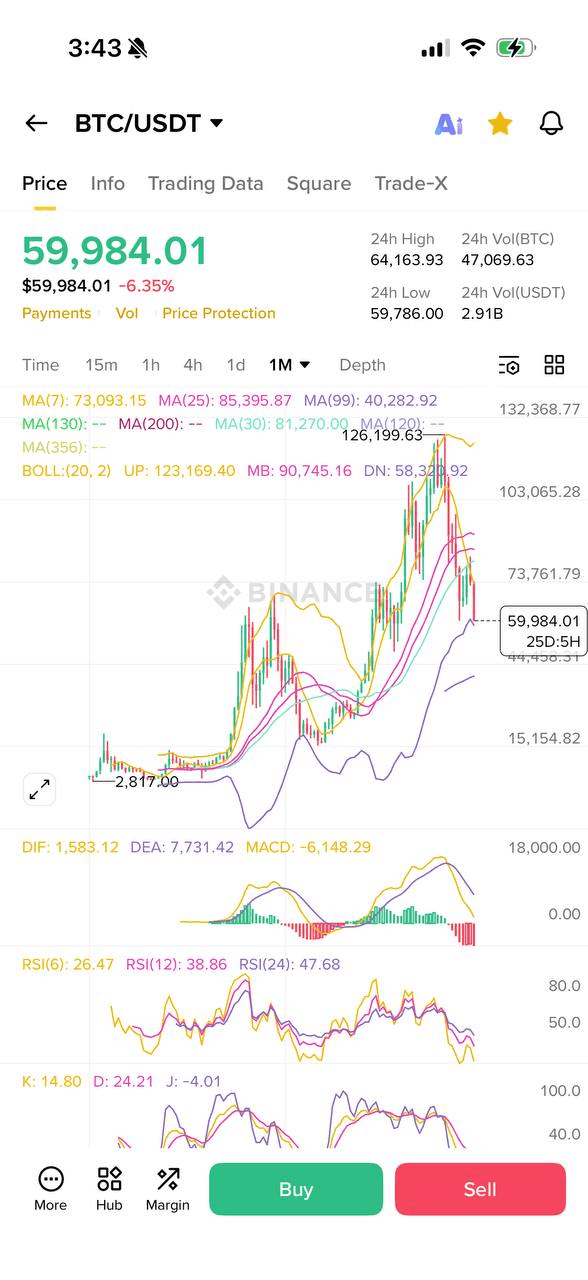588x1280 pixels.
Task: Tap the green Buy button
Action: point(296,1189)
